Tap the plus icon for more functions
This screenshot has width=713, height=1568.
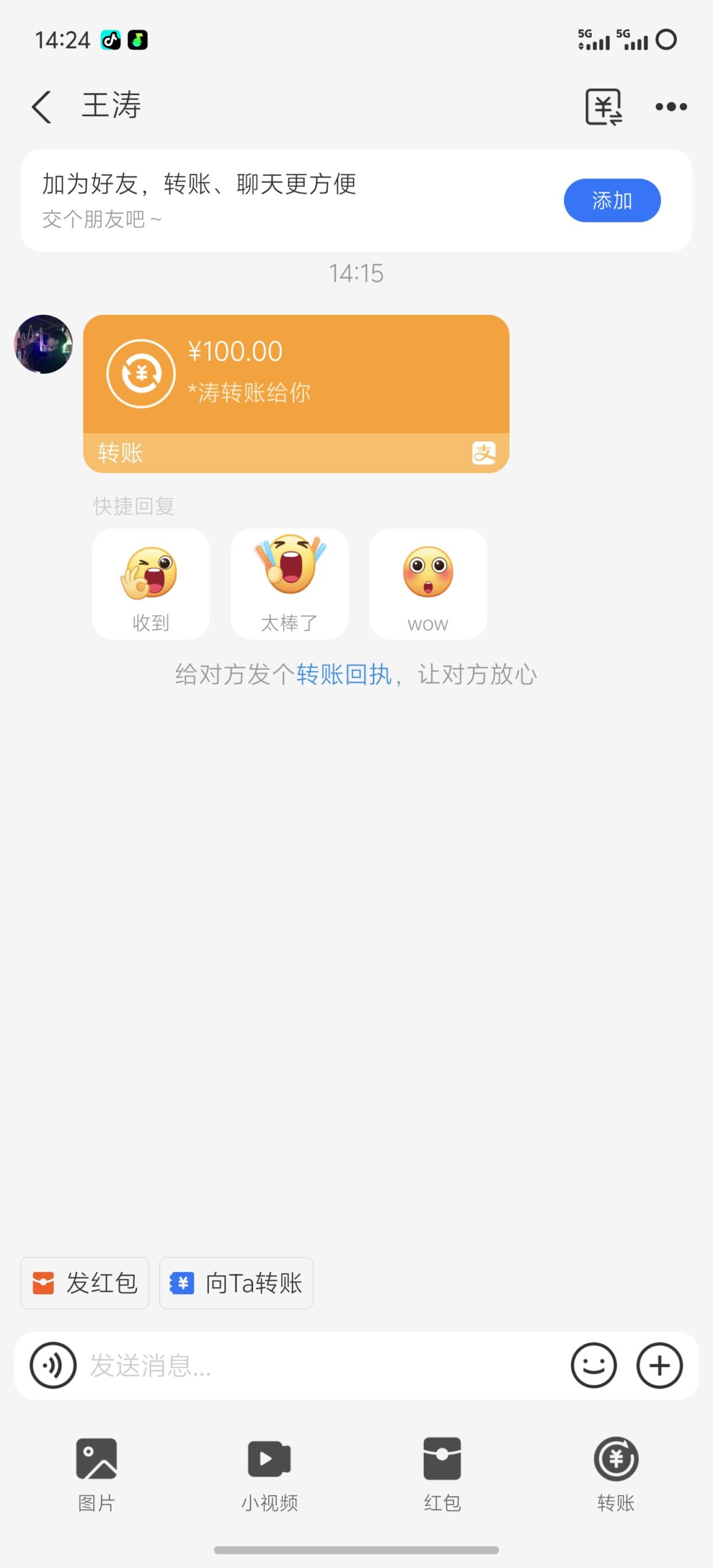coord(659,1366)
